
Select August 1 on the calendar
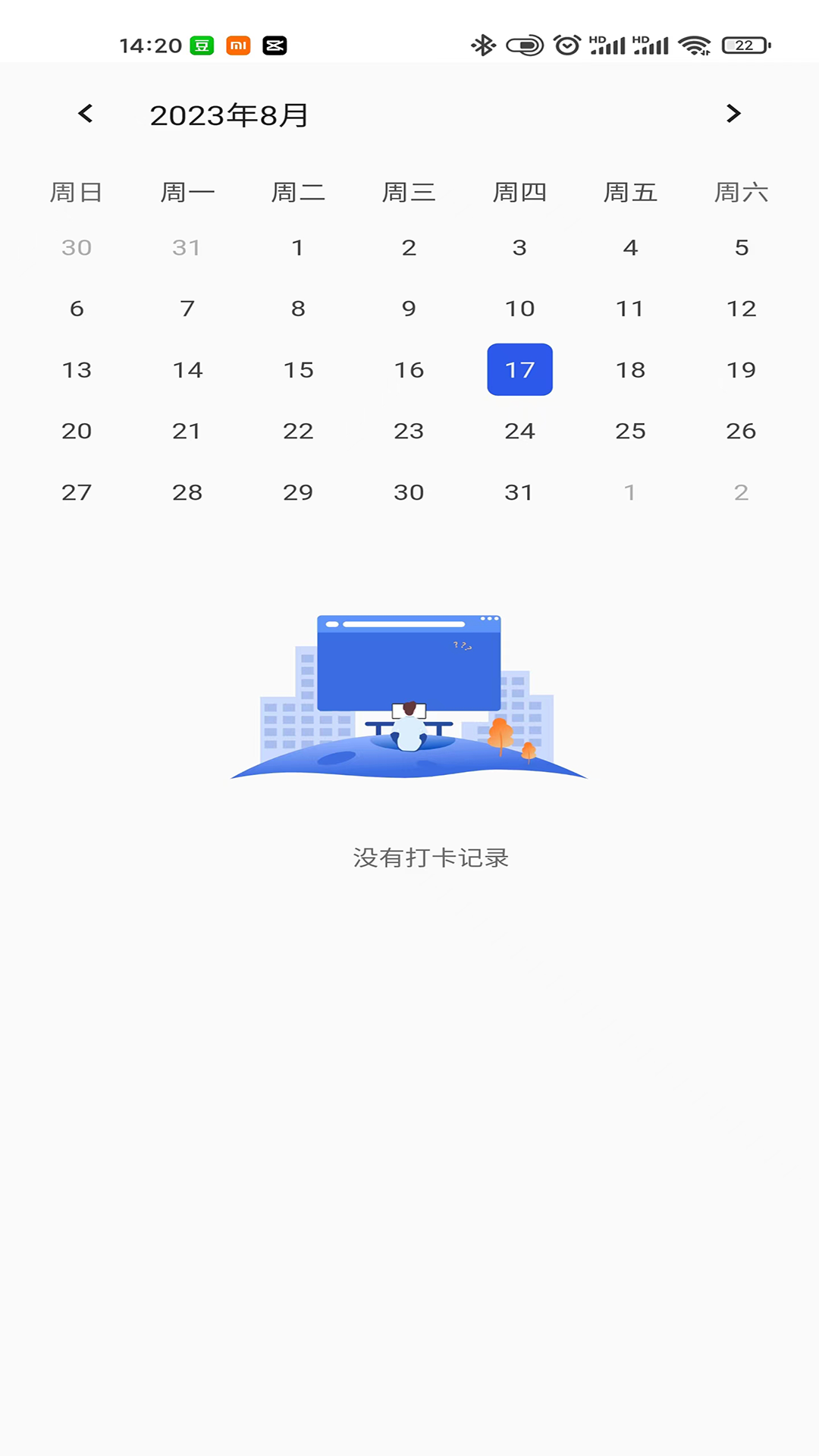point(298,247)
